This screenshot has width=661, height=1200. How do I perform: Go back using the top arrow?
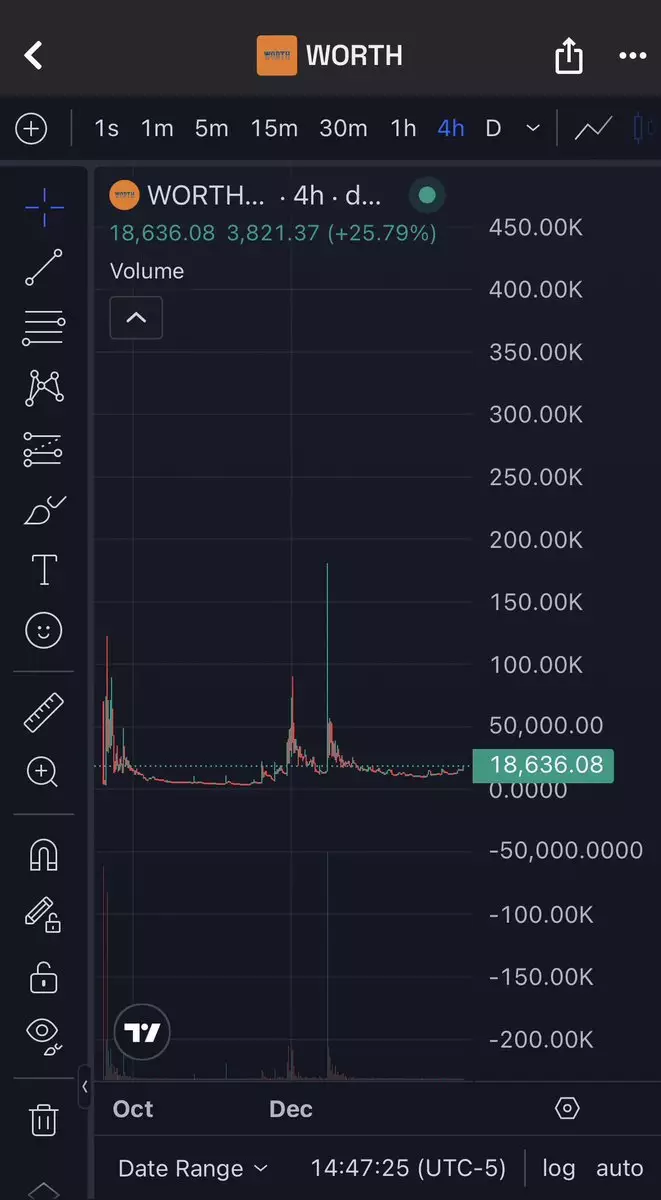tap(34, 55)
